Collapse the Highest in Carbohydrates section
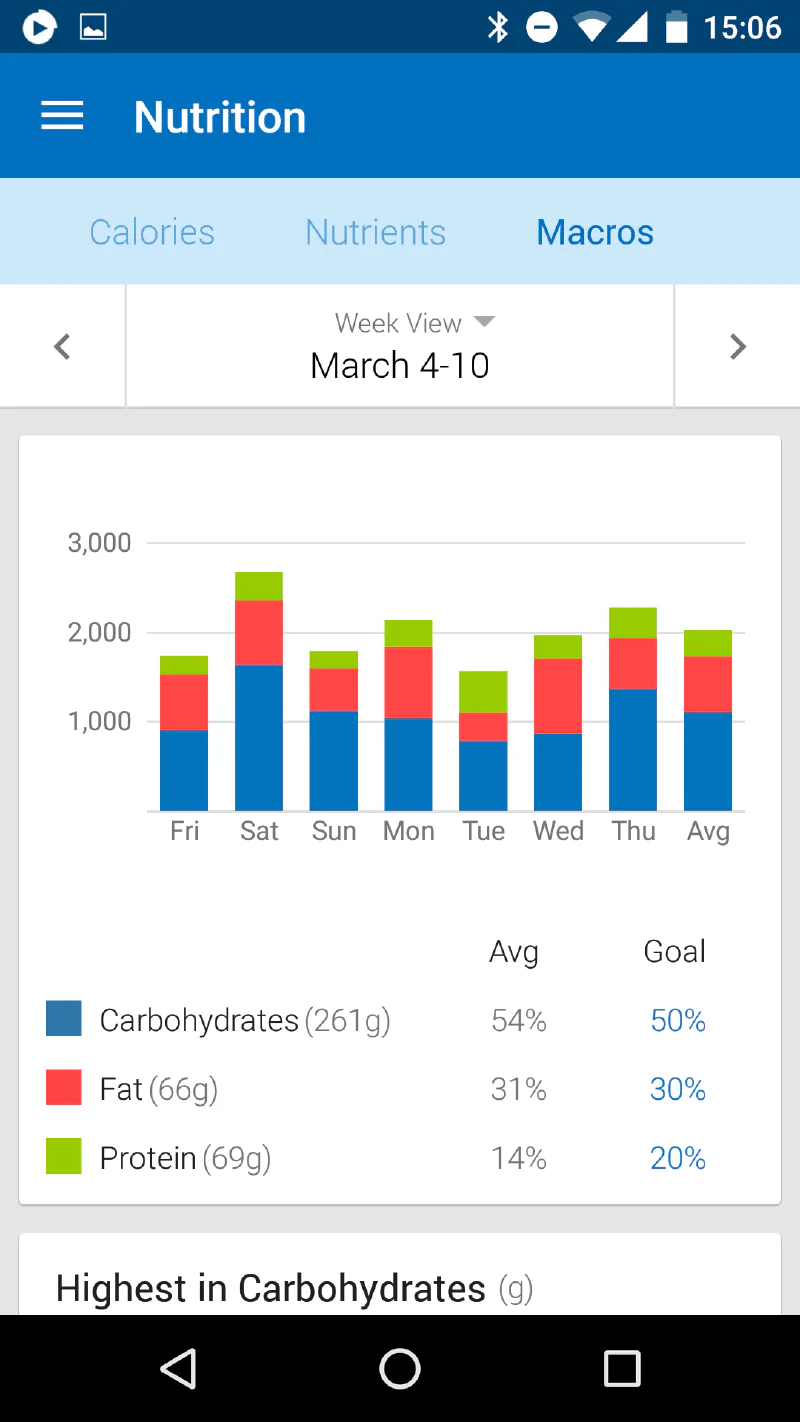 click(x=290, y=1287)
